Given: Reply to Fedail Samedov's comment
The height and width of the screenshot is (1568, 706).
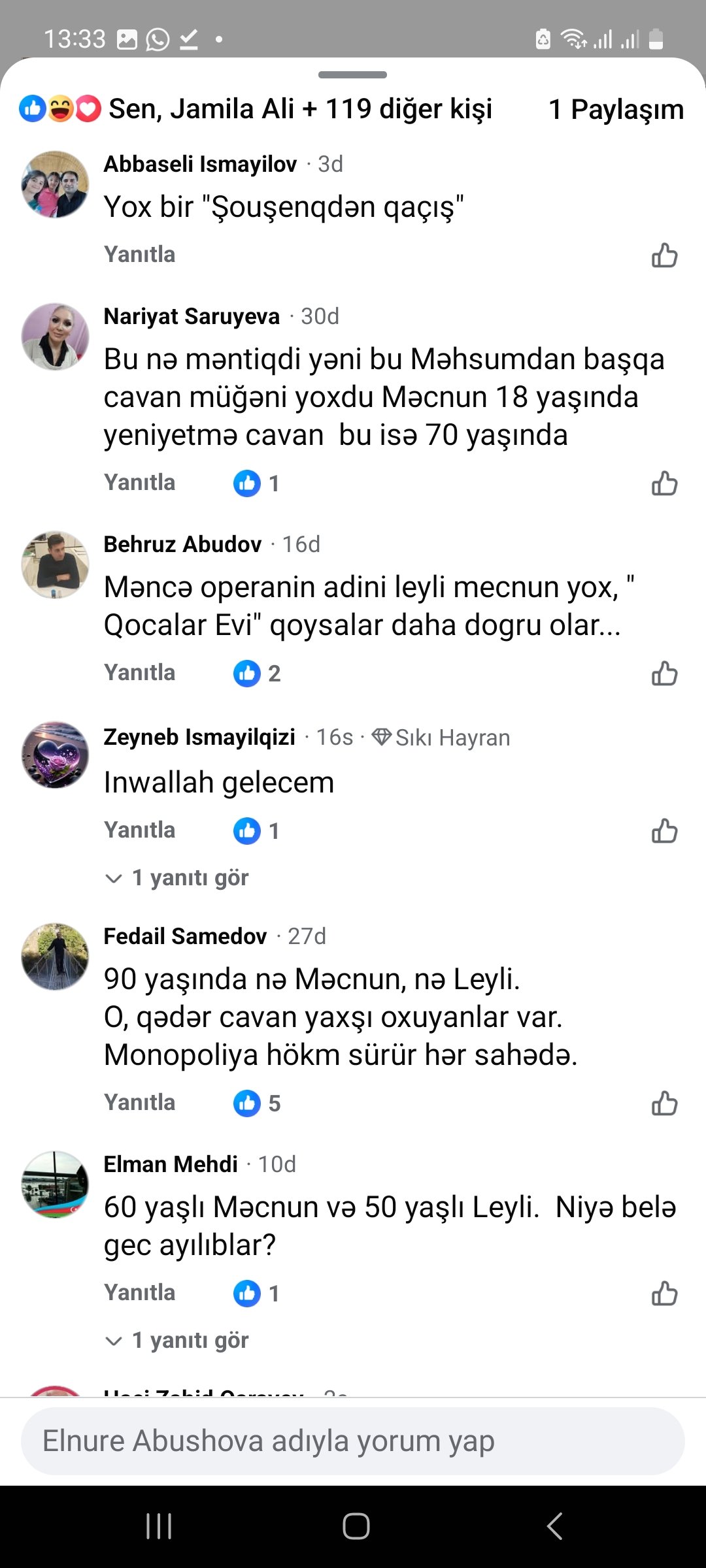Looking at the screenshot, I should [140, 1103].
